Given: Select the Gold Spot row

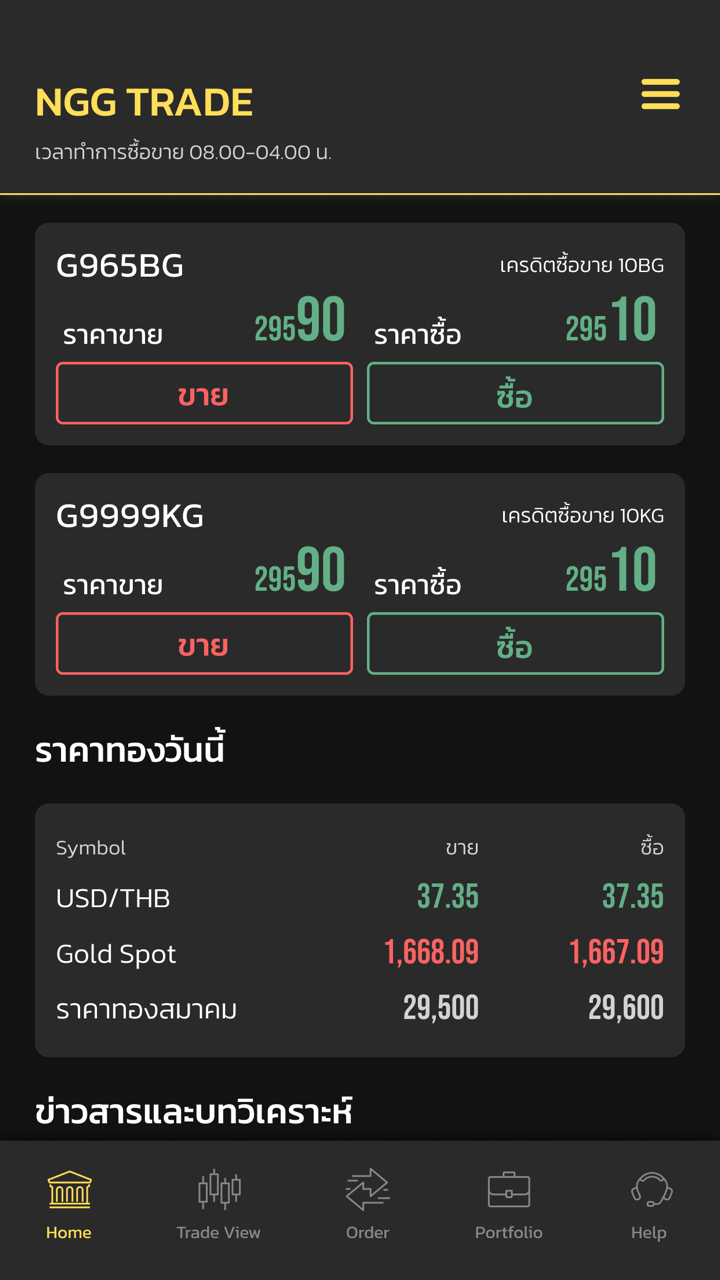Looking at the screenshot, I should click(x=117, y=953).
